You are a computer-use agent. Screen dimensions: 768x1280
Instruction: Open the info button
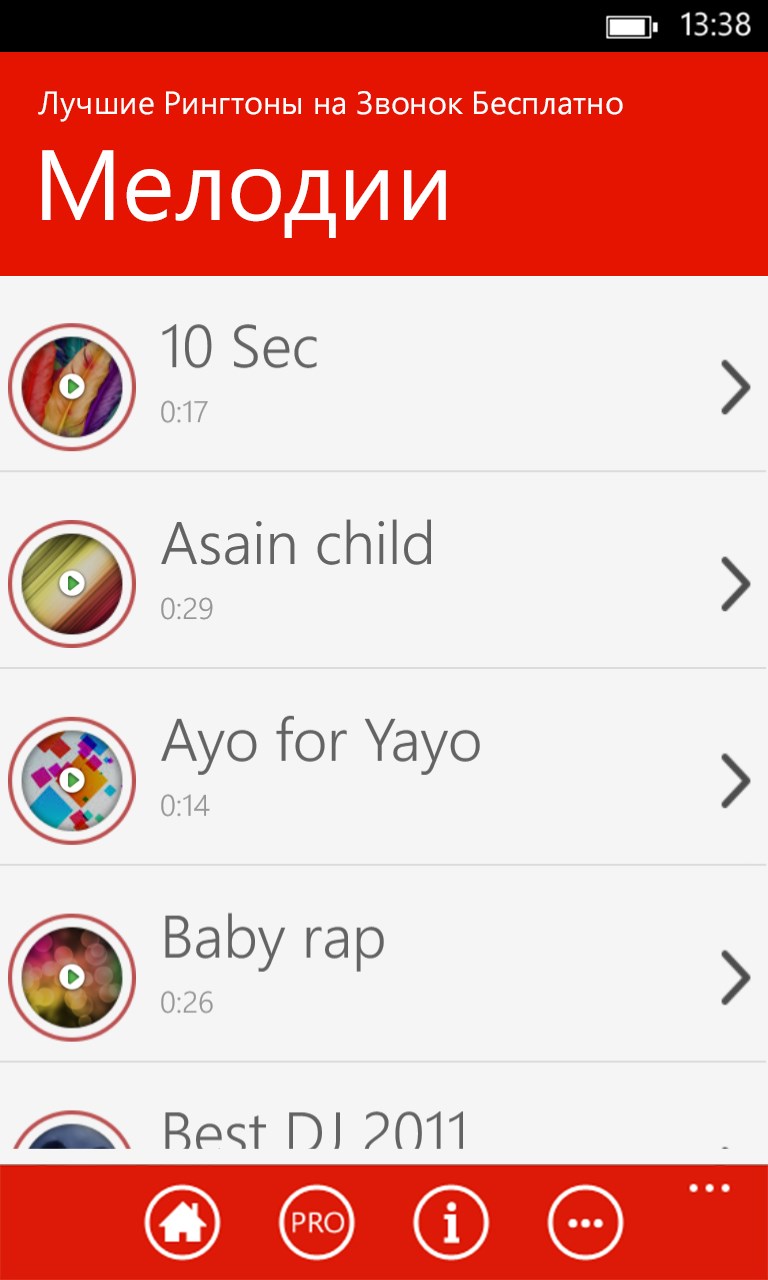tap(451, 1222)
